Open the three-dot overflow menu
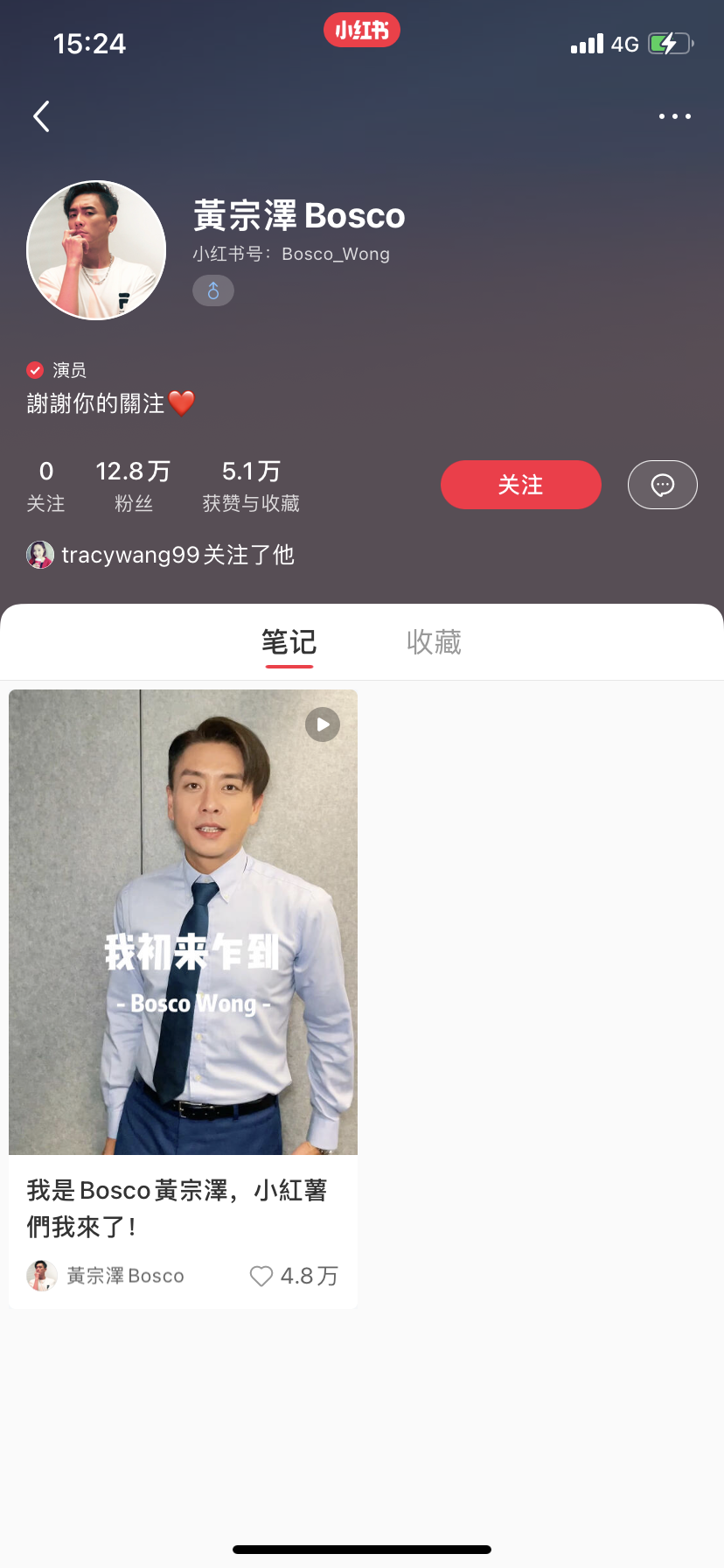 coord(674,116)
